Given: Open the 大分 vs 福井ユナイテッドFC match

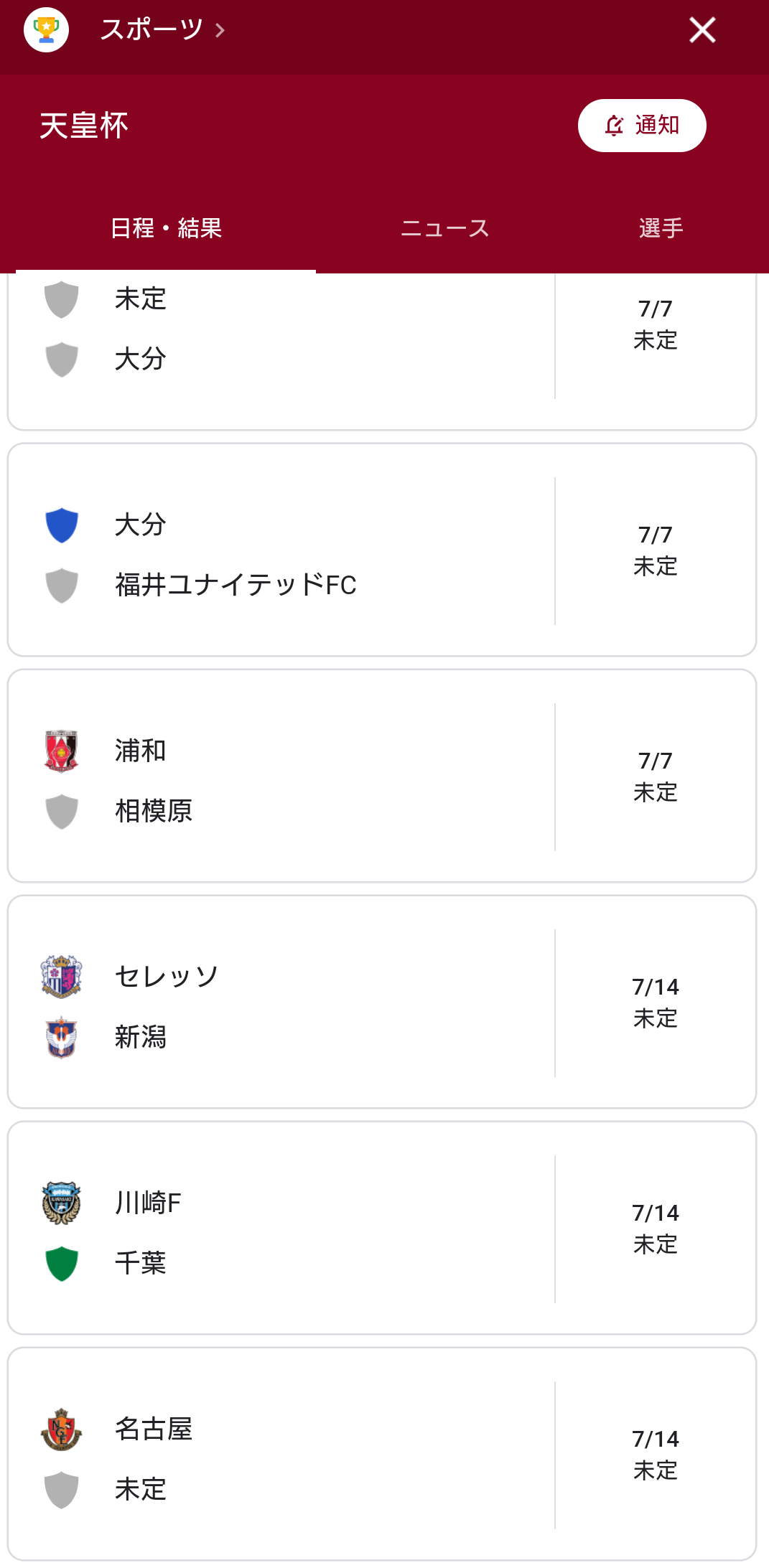Looking at the screenshot, I should [382, 550].
